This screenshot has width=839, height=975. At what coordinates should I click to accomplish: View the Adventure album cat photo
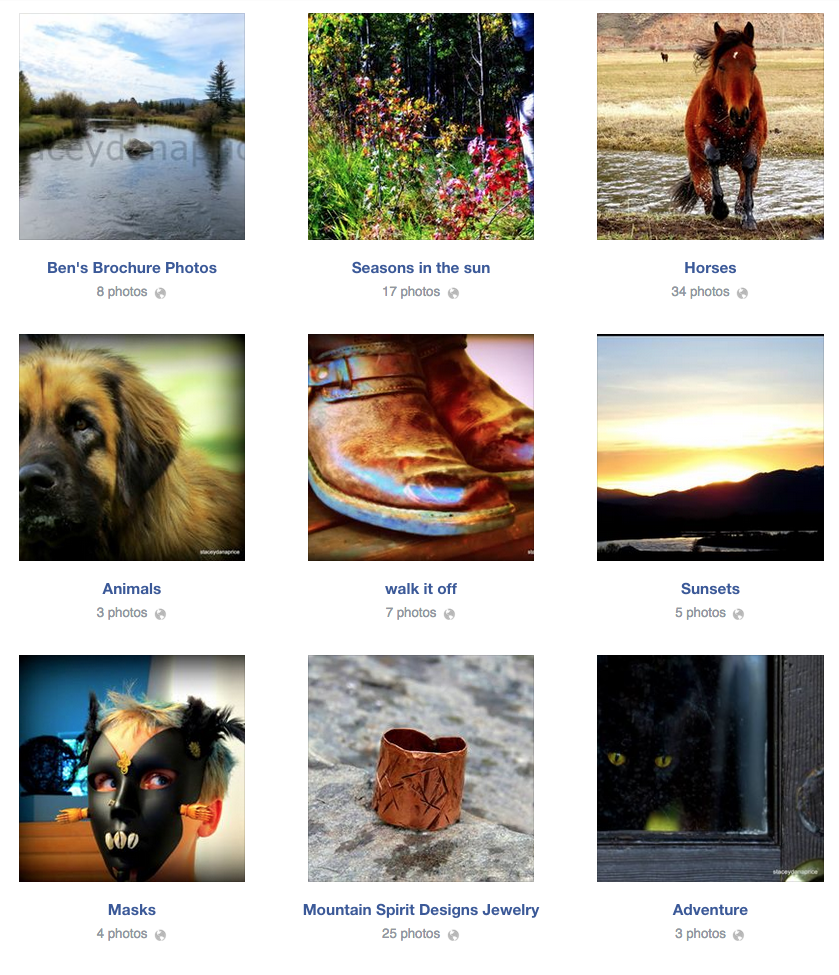tap(710, 768)
